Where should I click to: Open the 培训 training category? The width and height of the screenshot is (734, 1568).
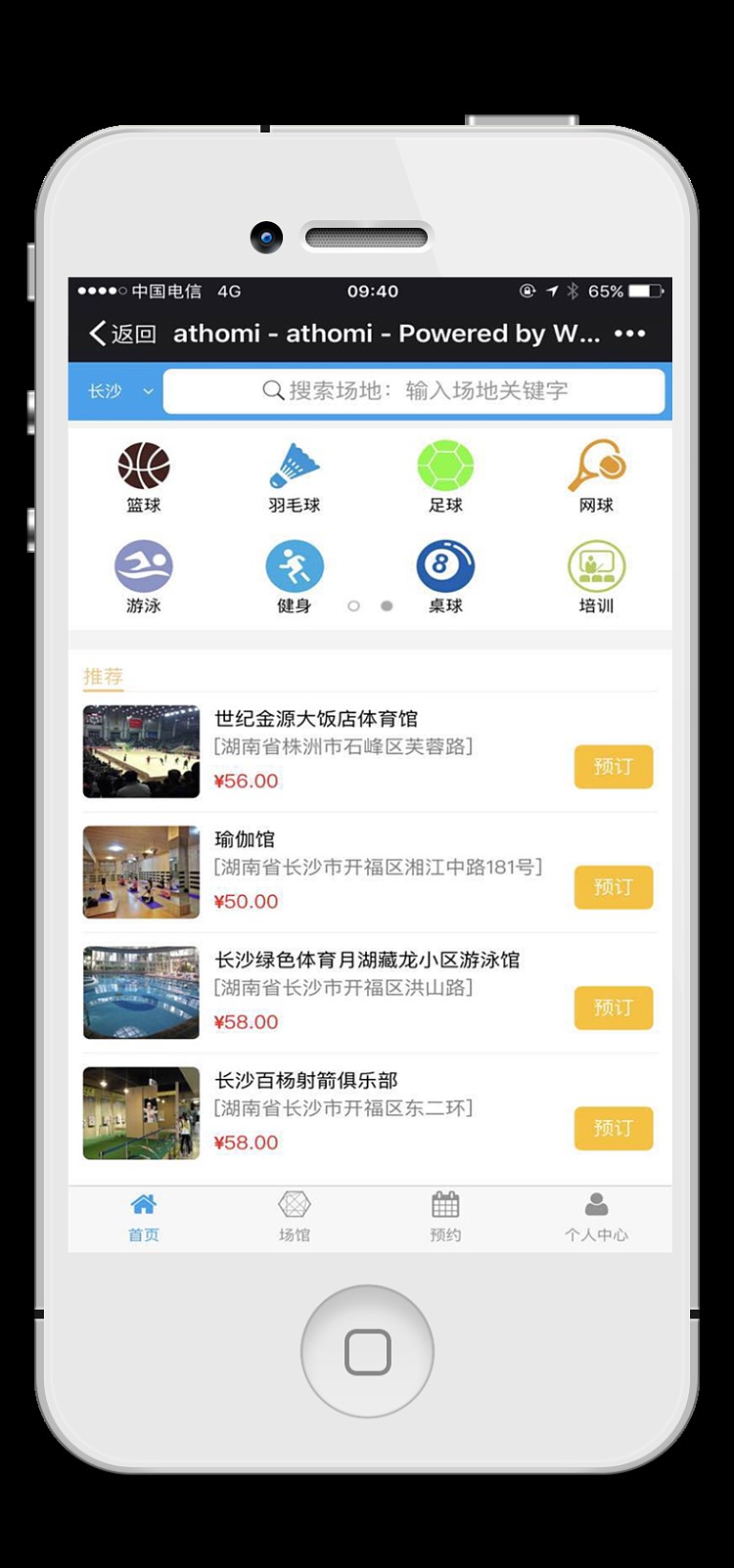tap(597, 563)
